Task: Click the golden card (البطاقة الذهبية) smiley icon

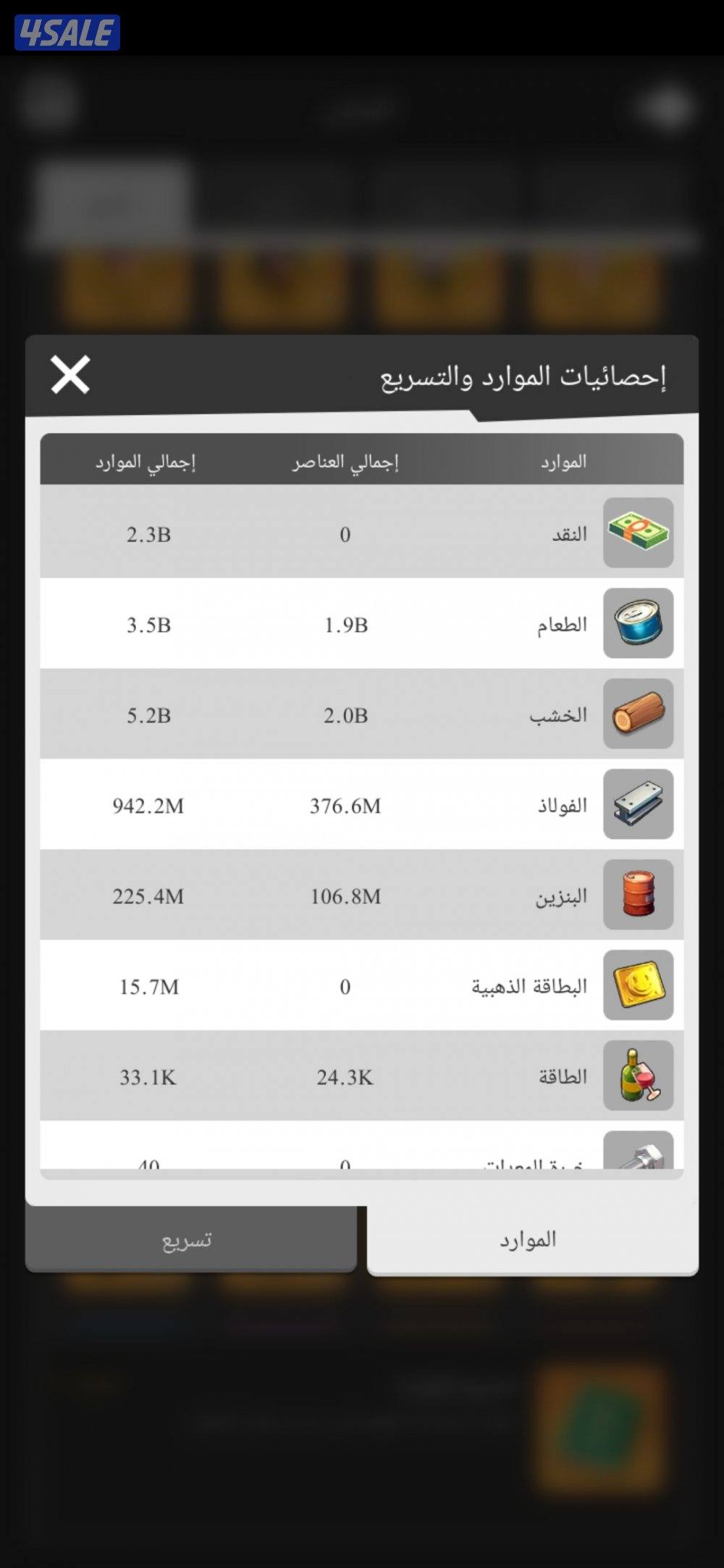Action: tap(638, 985)
